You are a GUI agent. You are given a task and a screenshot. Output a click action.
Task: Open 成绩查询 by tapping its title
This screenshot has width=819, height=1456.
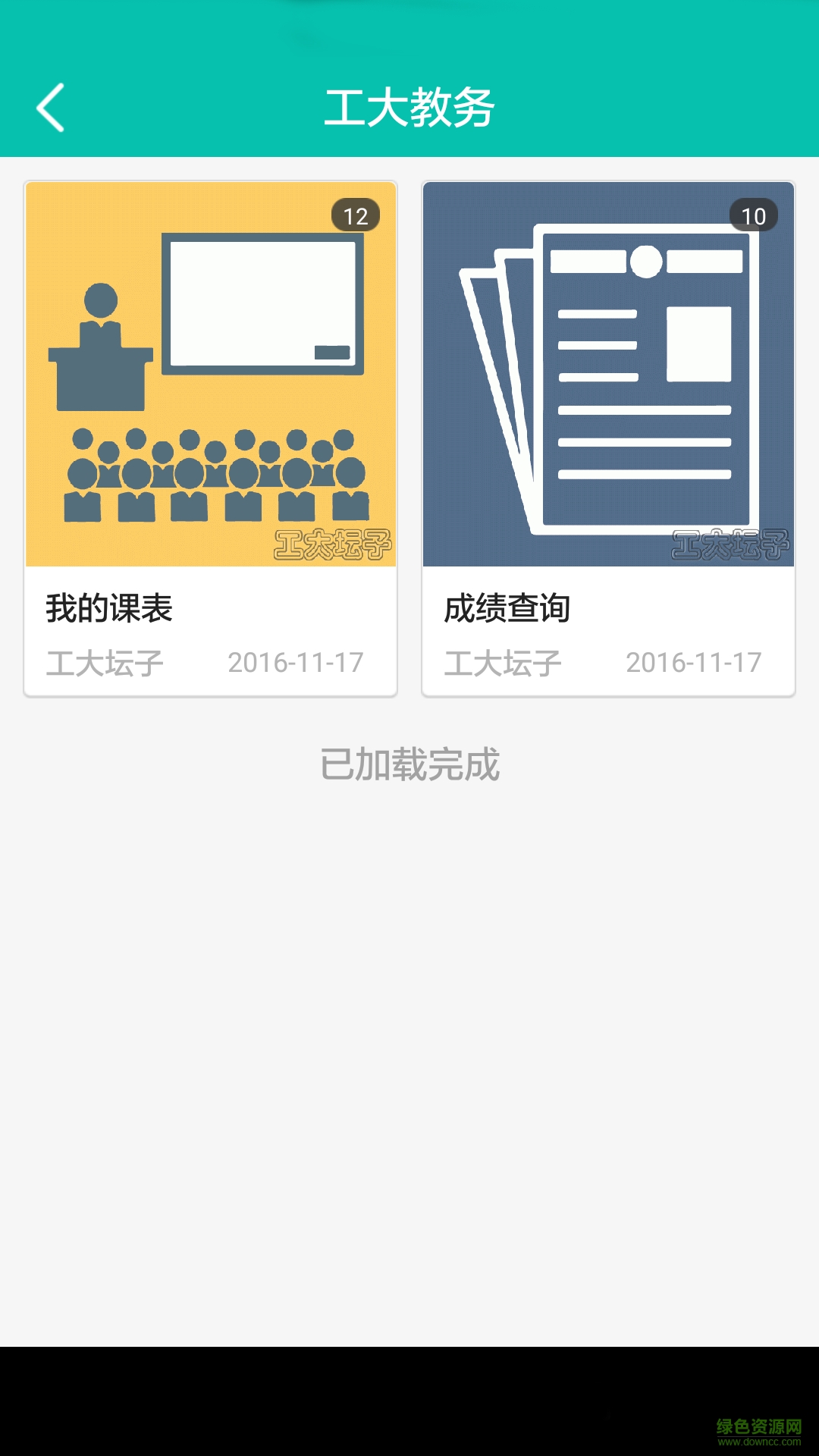click(x=507, y=609)
